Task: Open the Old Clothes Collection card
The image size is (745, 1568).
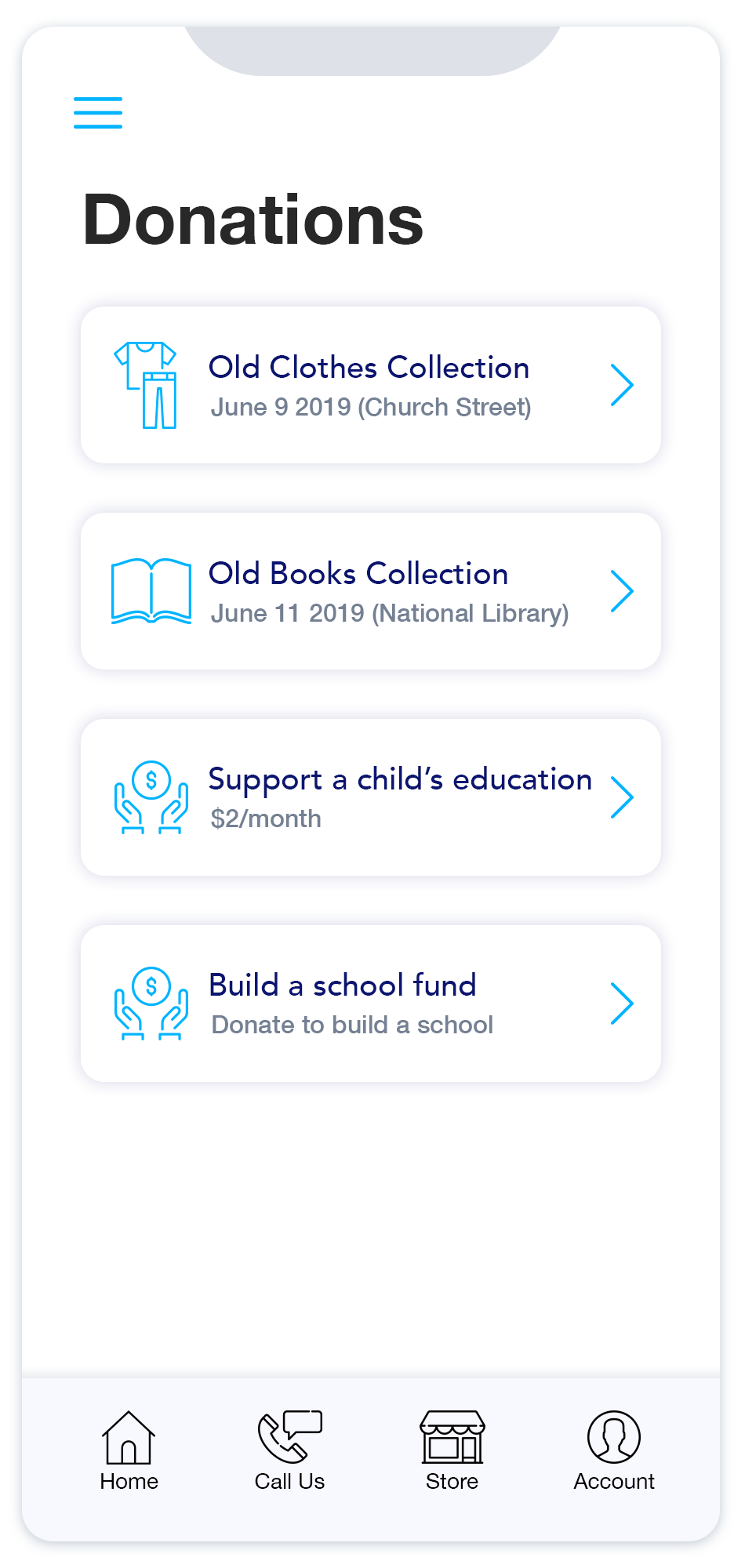Action: point(370,385)
